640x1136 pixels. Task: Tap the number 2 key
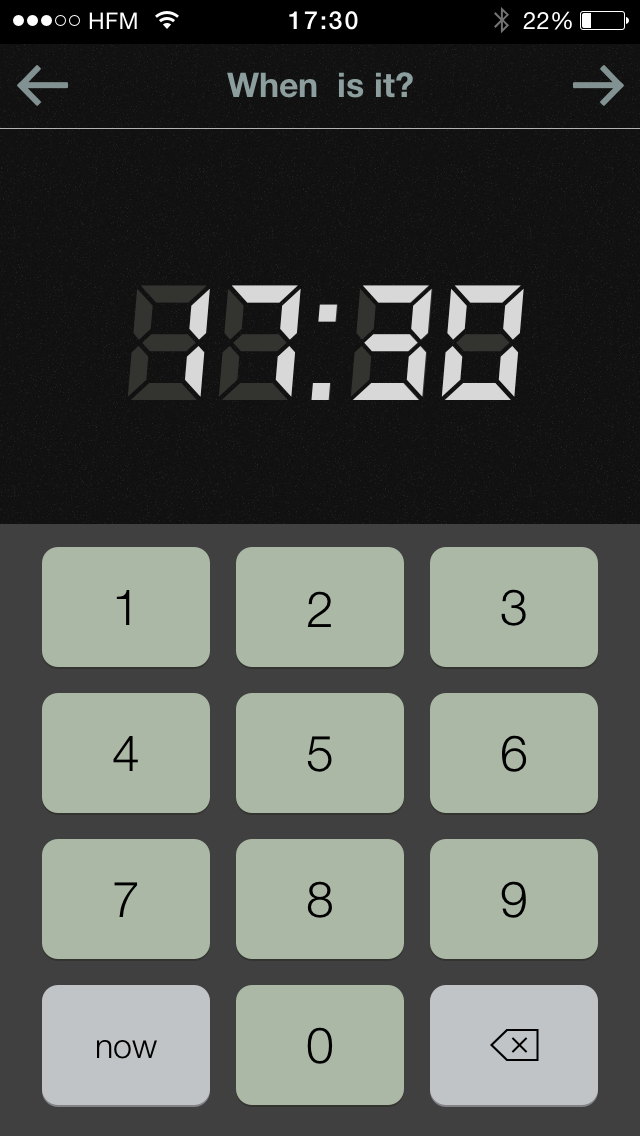pos(320,607)
